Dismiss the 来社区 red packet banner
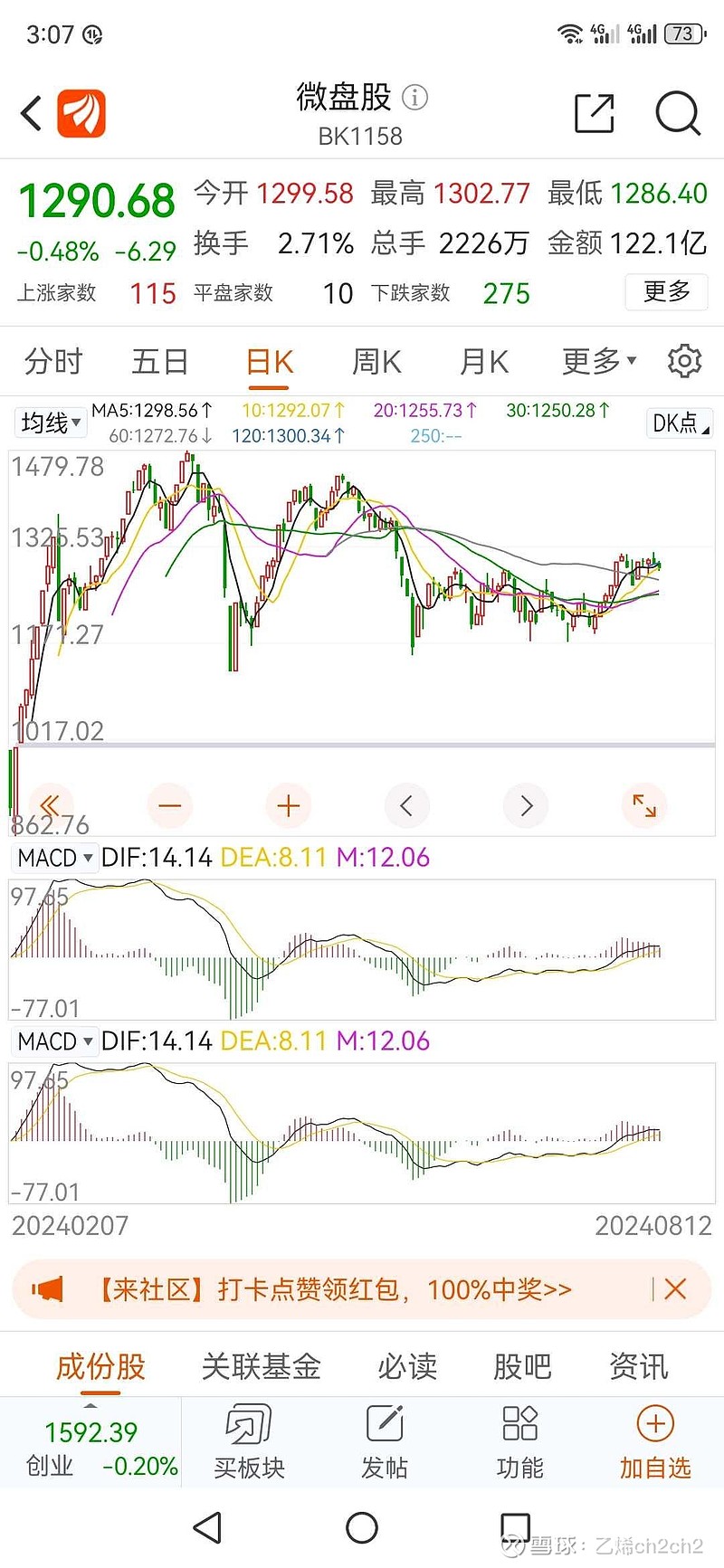Image resolution: width=724 pixels, height=1568 pixels. point(675,1289)
